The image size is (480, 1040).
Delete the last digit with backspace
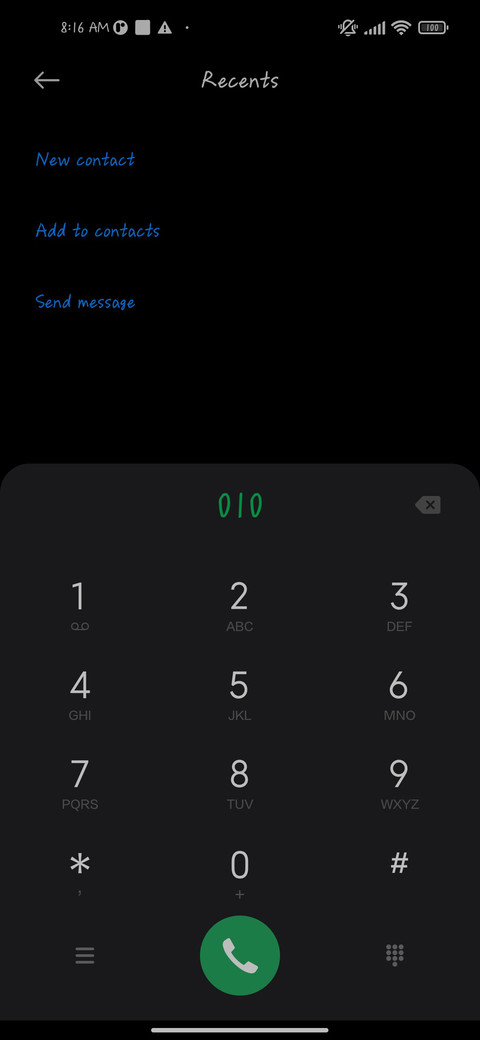[x=428, y=505]
